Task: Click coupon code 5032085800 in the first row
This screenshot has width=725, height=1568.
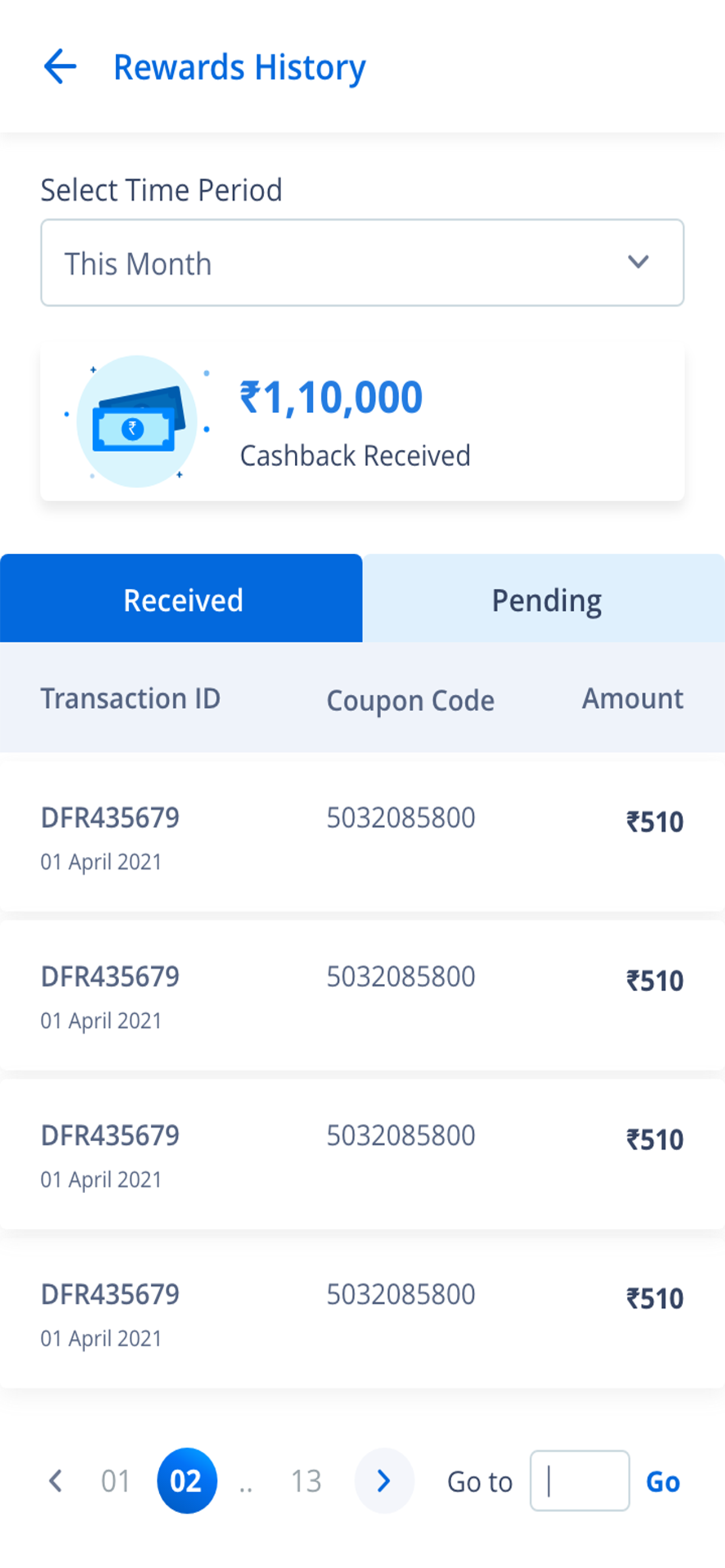Action: tap(400, 817)
